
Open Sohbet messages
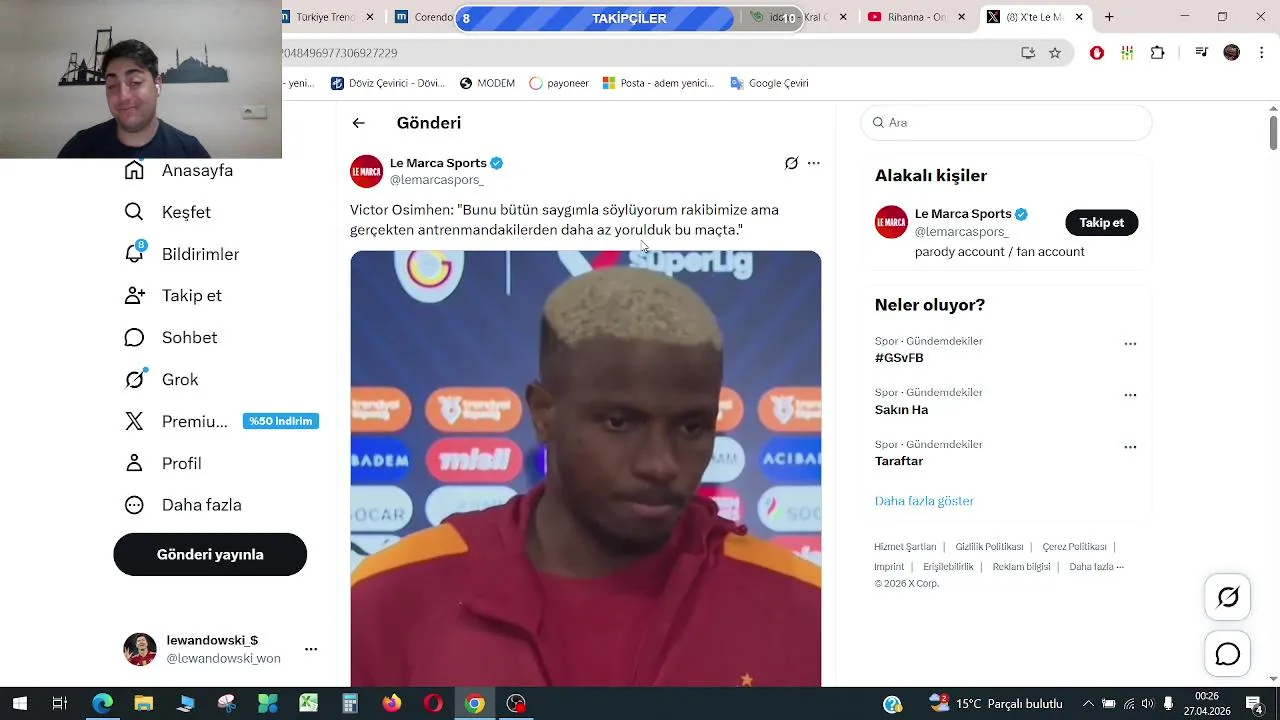click(x=189, y=338)
